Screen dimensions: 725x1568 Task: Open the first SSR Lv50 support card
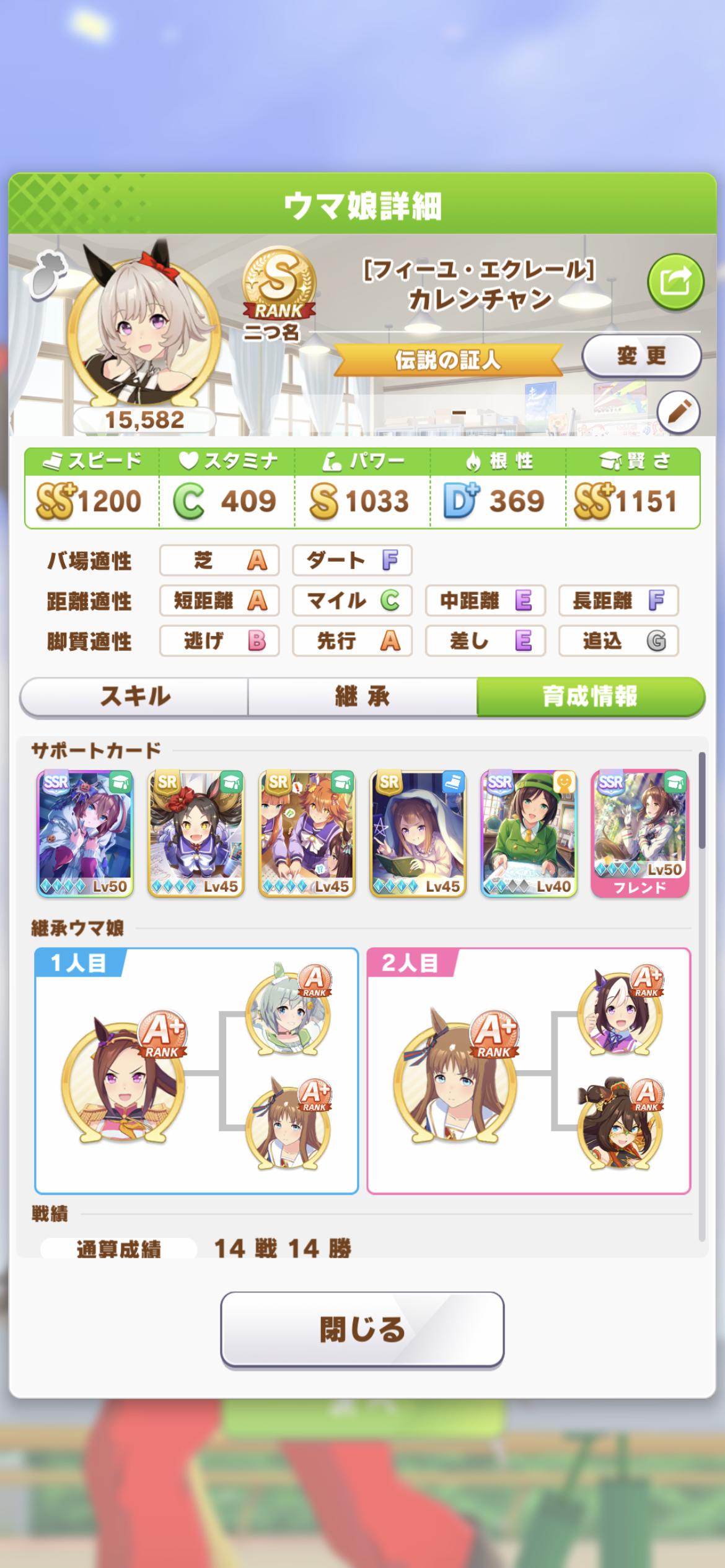[x=84, y=834]
